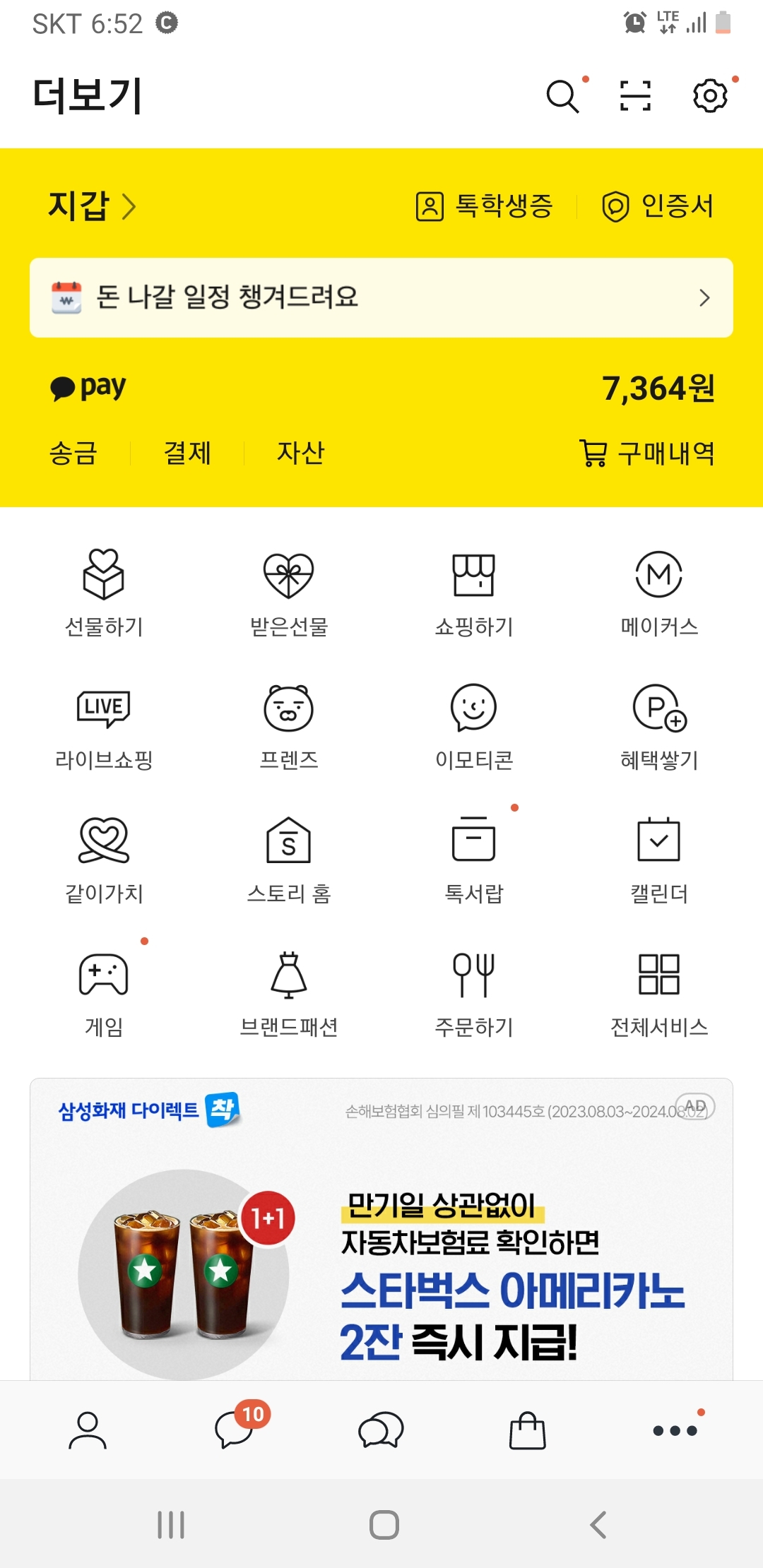
Task: Open the search icon in the header
Action: pyautogui.click(x=563, y=96)
